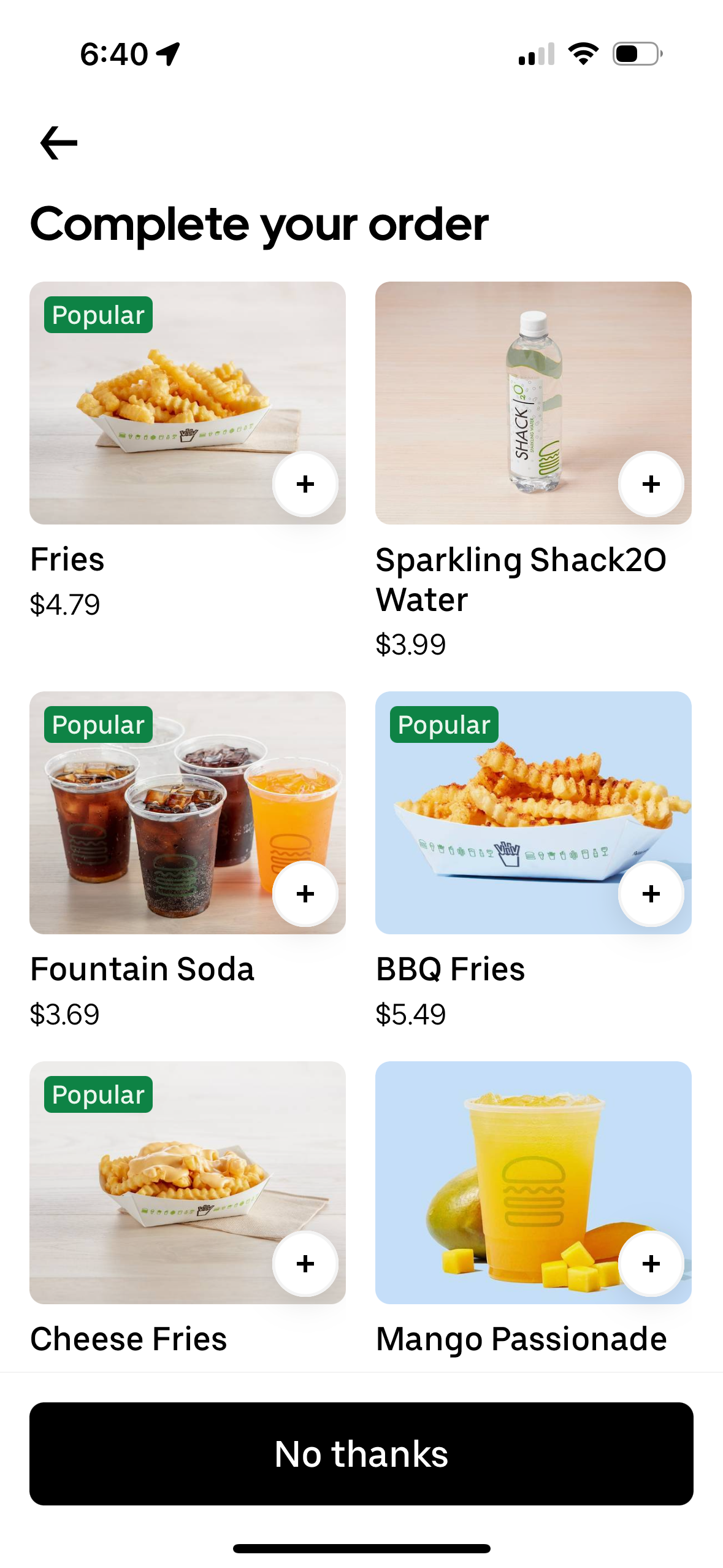
Task: Dismiss suggestions with No thanks
Action: [x=361, y=1453]
